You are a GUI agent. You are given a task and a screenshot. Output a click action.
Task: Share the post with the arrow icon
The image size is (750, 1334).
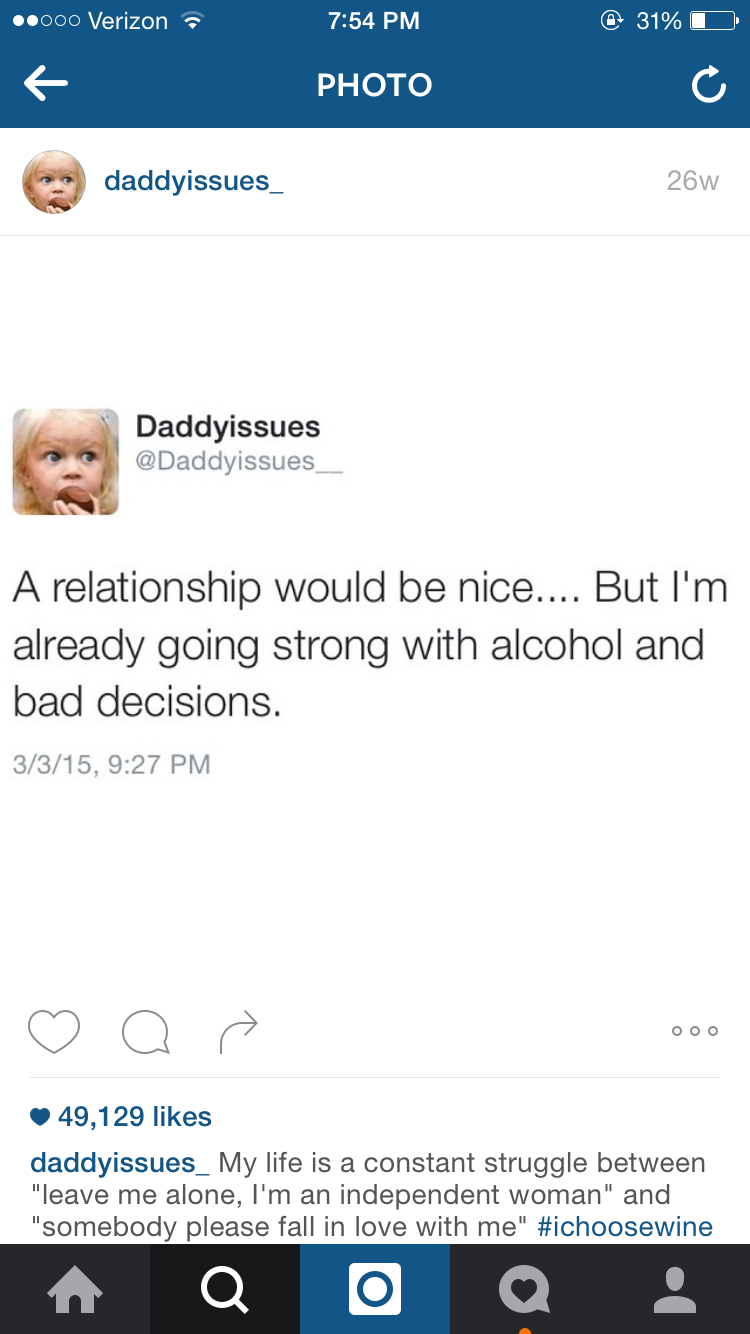238,1031
